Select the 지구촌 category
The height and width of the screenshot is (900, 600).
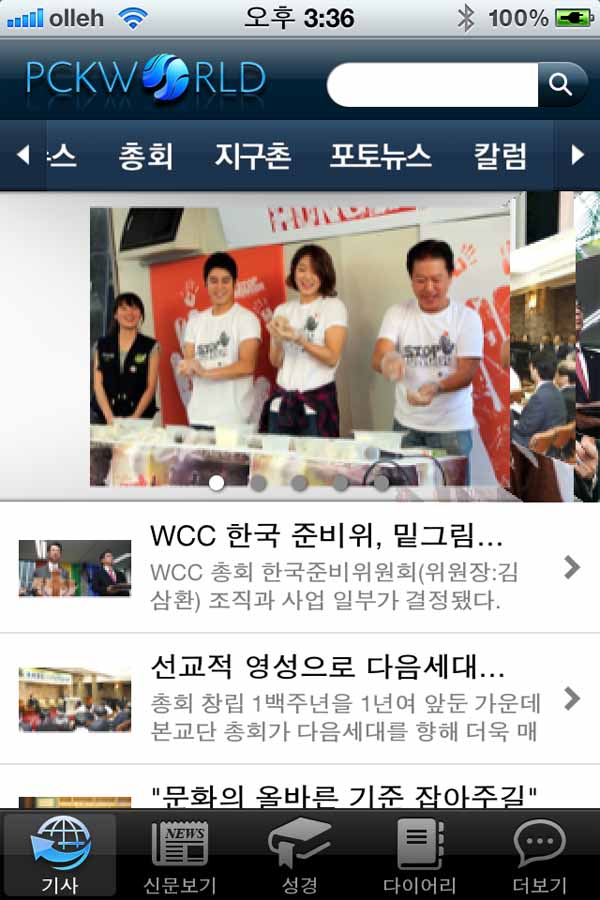point(252,155)
